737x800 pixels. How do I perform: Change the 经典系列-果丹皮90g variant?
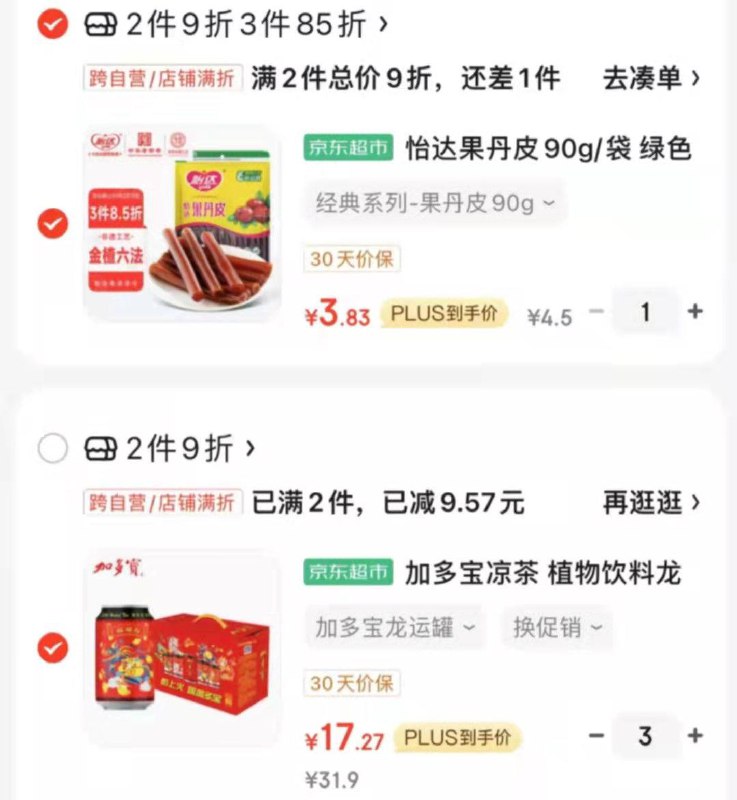(435, 204)
